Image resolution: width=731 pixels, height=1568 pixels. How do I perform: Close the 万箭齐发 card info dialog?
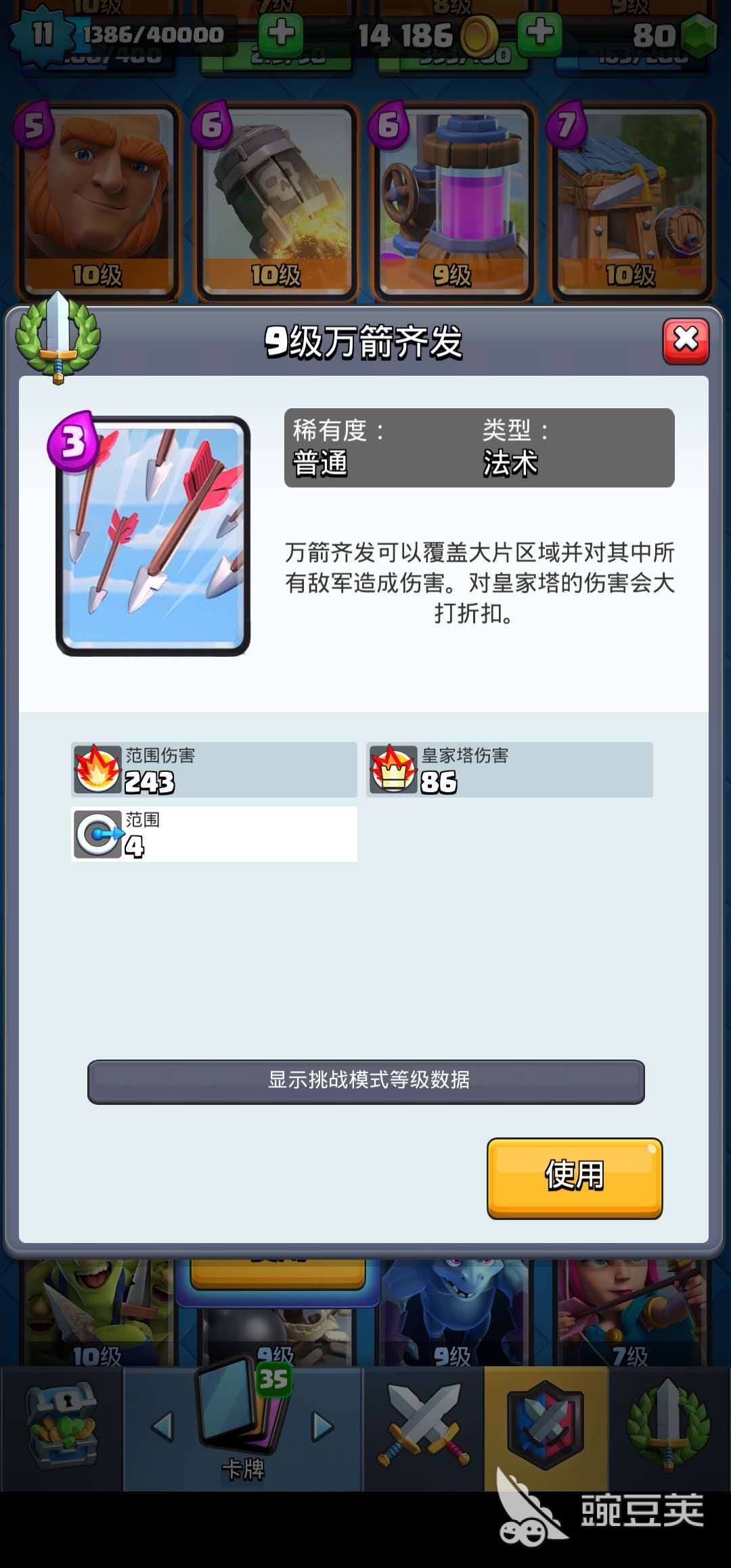click(686, 341)
